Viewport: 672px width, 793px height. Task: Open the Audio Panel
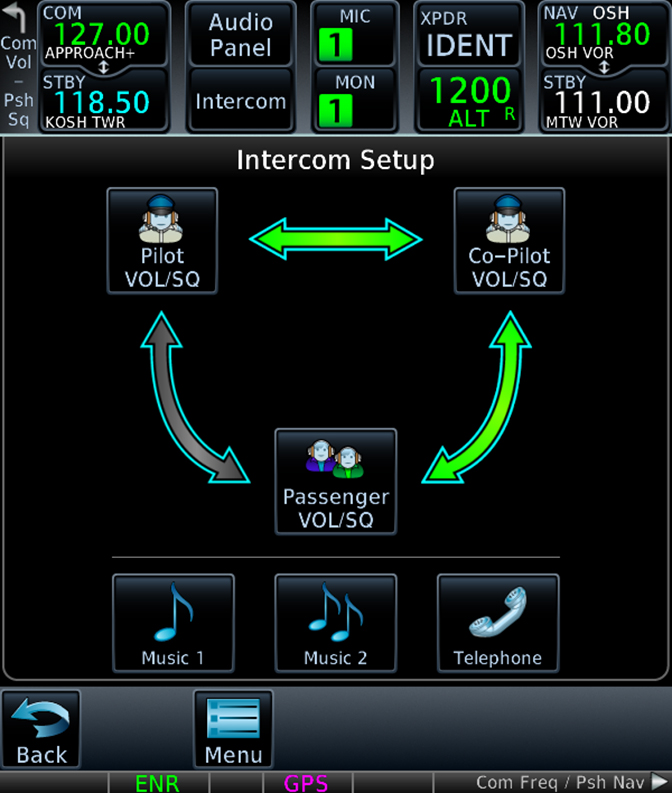point(240,35)
